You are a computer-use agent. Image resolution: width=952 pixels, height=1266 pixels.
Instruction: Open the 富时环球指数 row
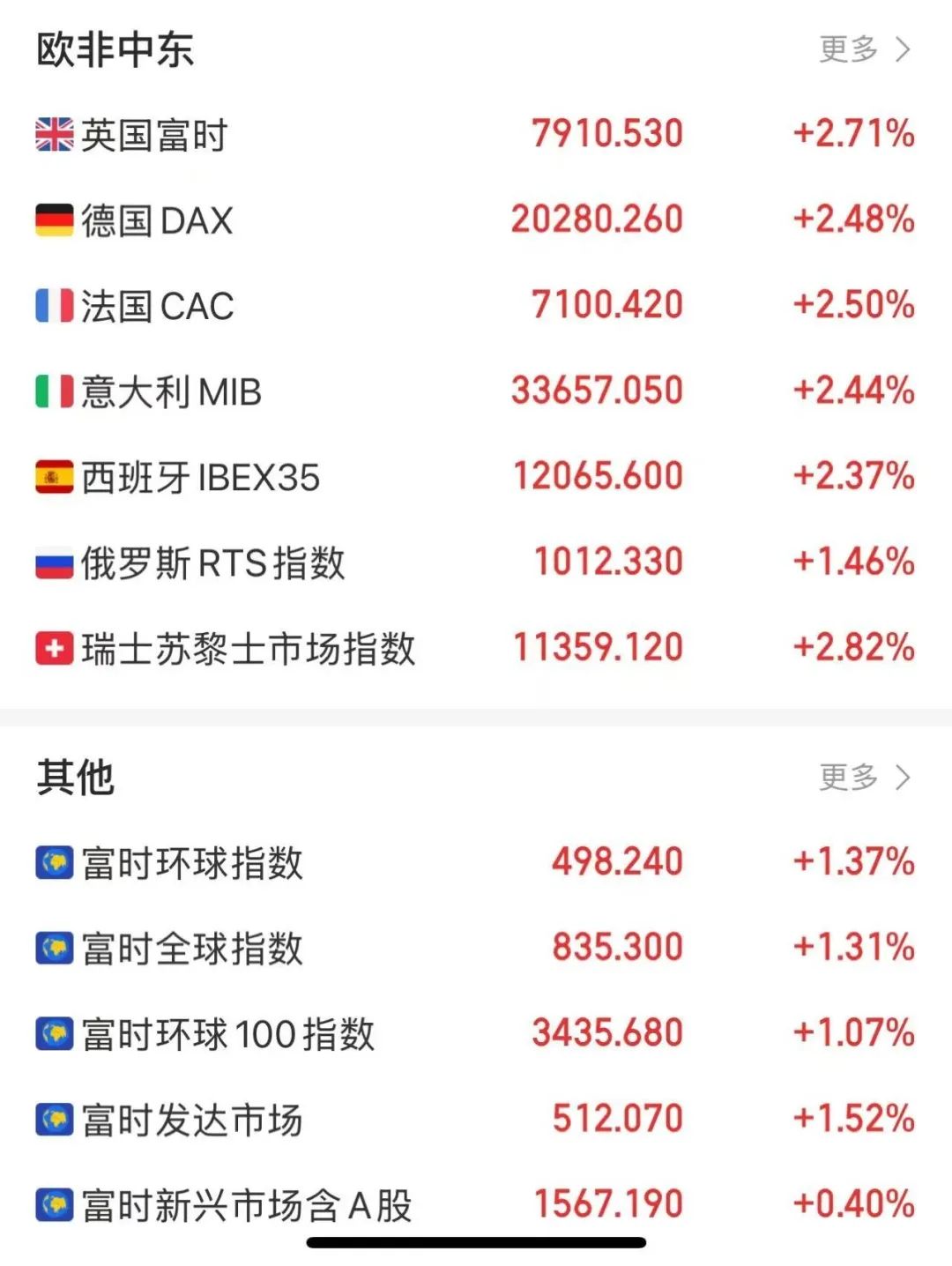[192, 862]
